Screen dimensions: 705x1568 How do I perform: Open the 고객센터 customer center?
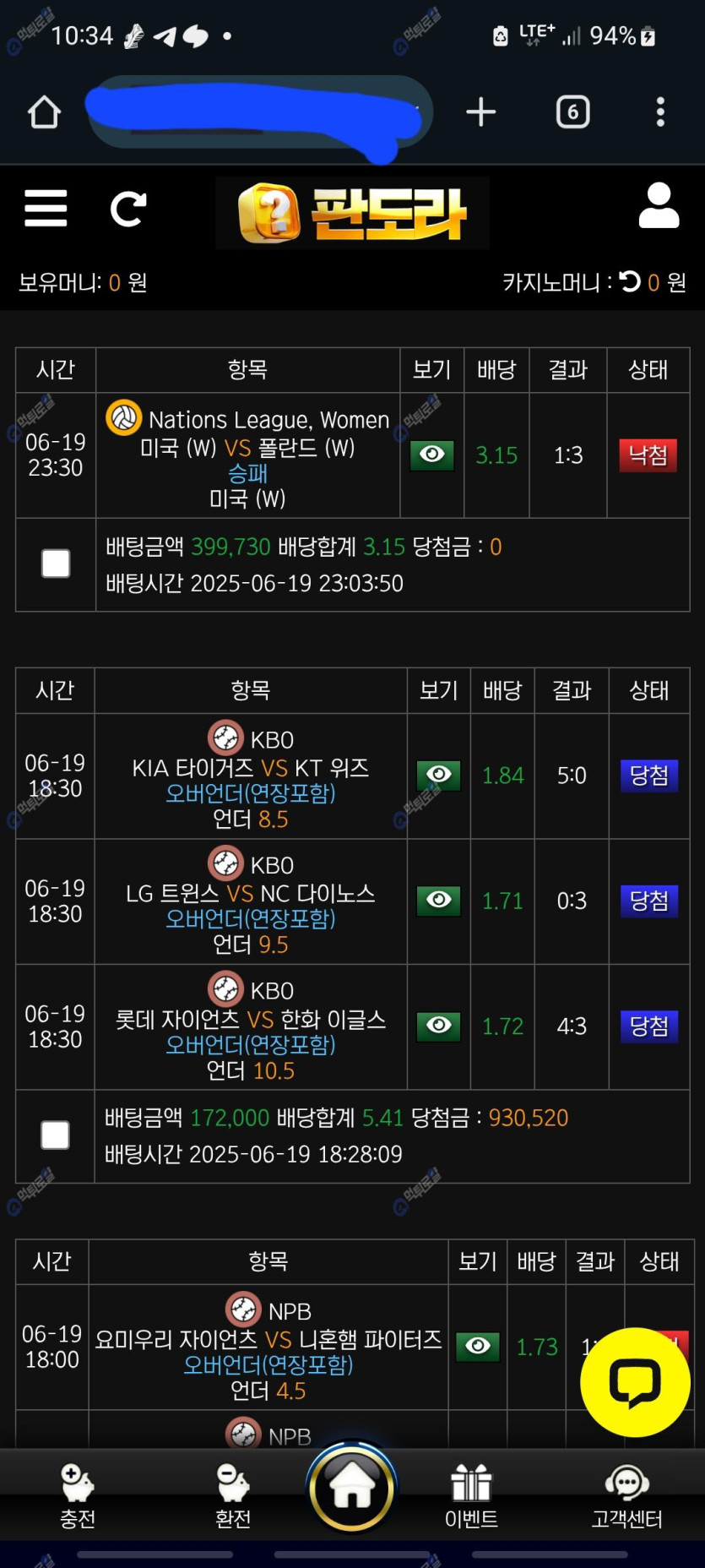click(626, 1495)
